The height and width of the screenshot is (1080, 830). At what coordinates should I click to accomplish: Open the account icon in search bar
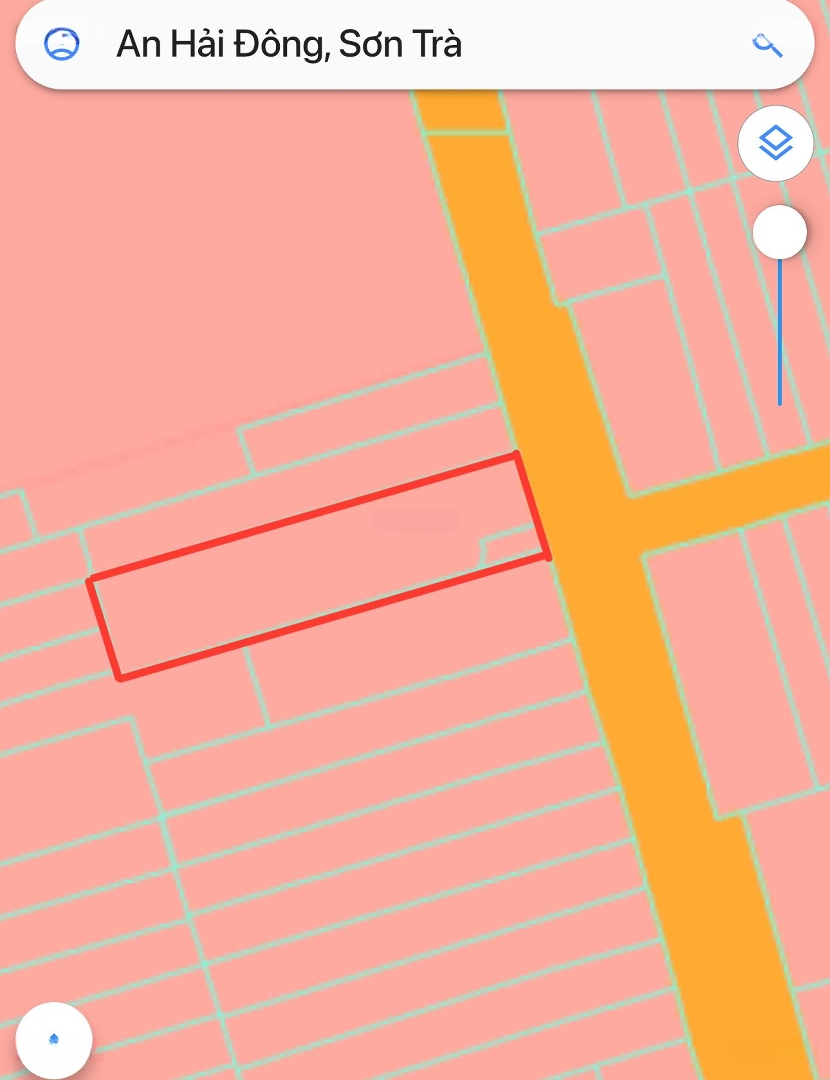(x=62, y=44)
